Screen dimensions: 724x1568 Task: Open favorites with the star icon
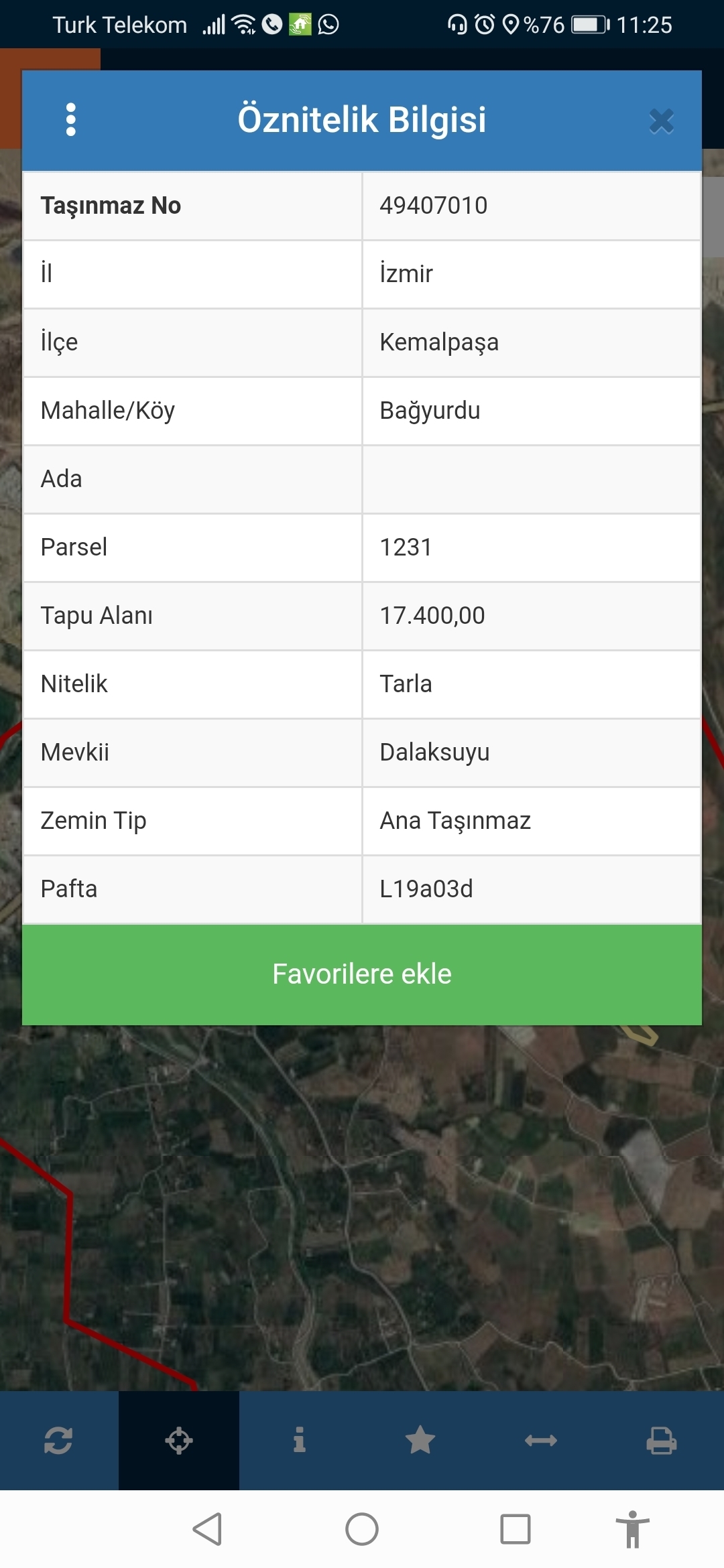[x=420, y=1439]
